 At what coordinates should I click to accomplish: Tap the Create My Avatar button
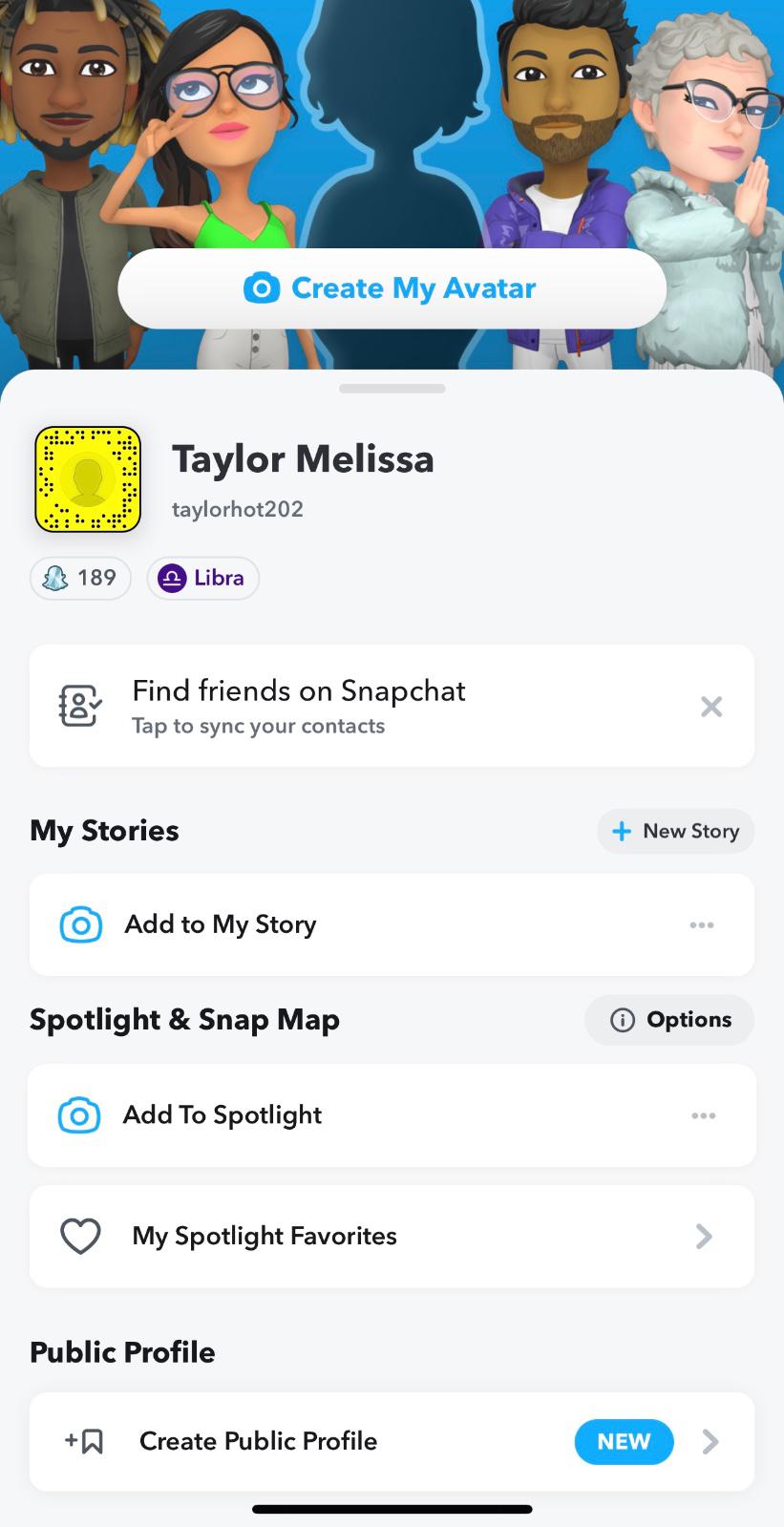click(x=392, y=288)
